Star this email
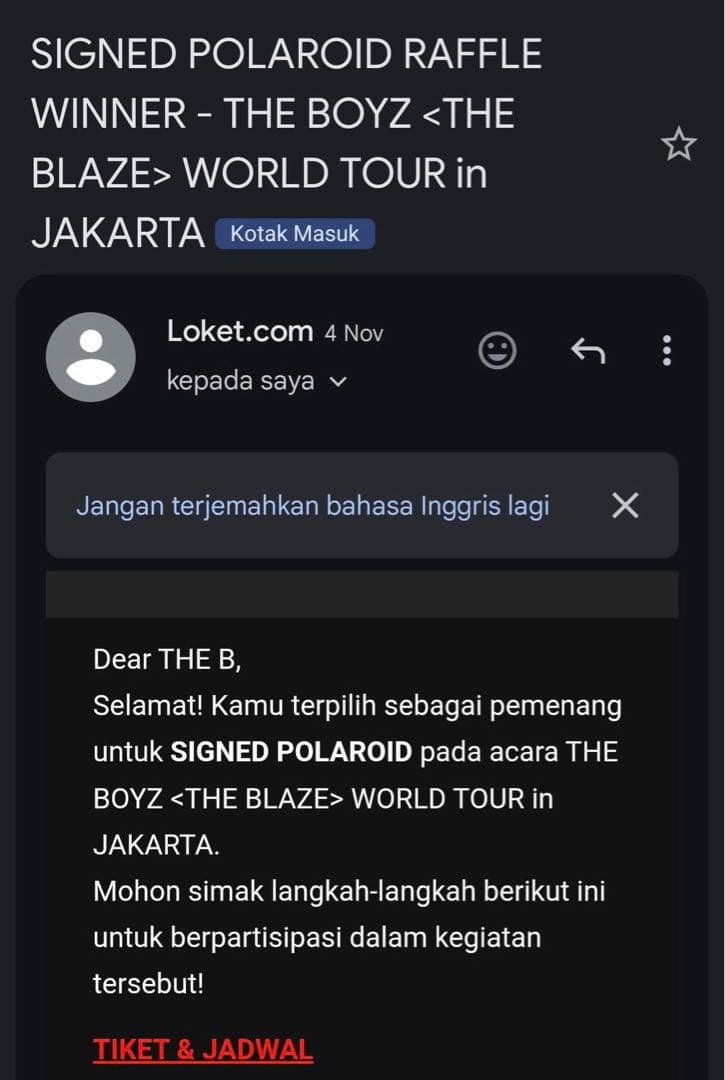Image resolution: width=725 pixels, height=1080 pixels. click(x=678, y=146)
